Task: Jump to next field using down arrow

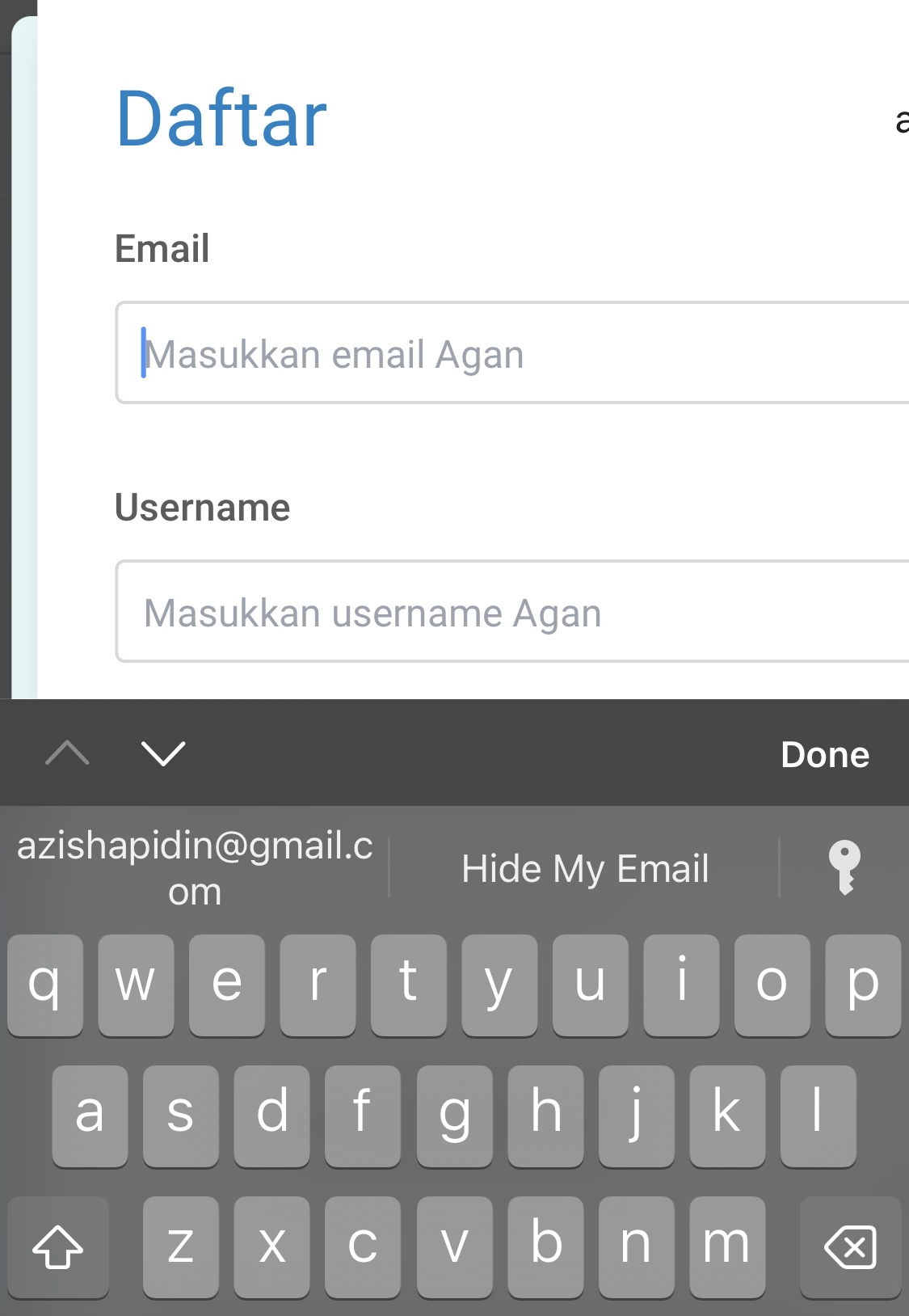Action: pyautogui.click(x=163, y=753)
